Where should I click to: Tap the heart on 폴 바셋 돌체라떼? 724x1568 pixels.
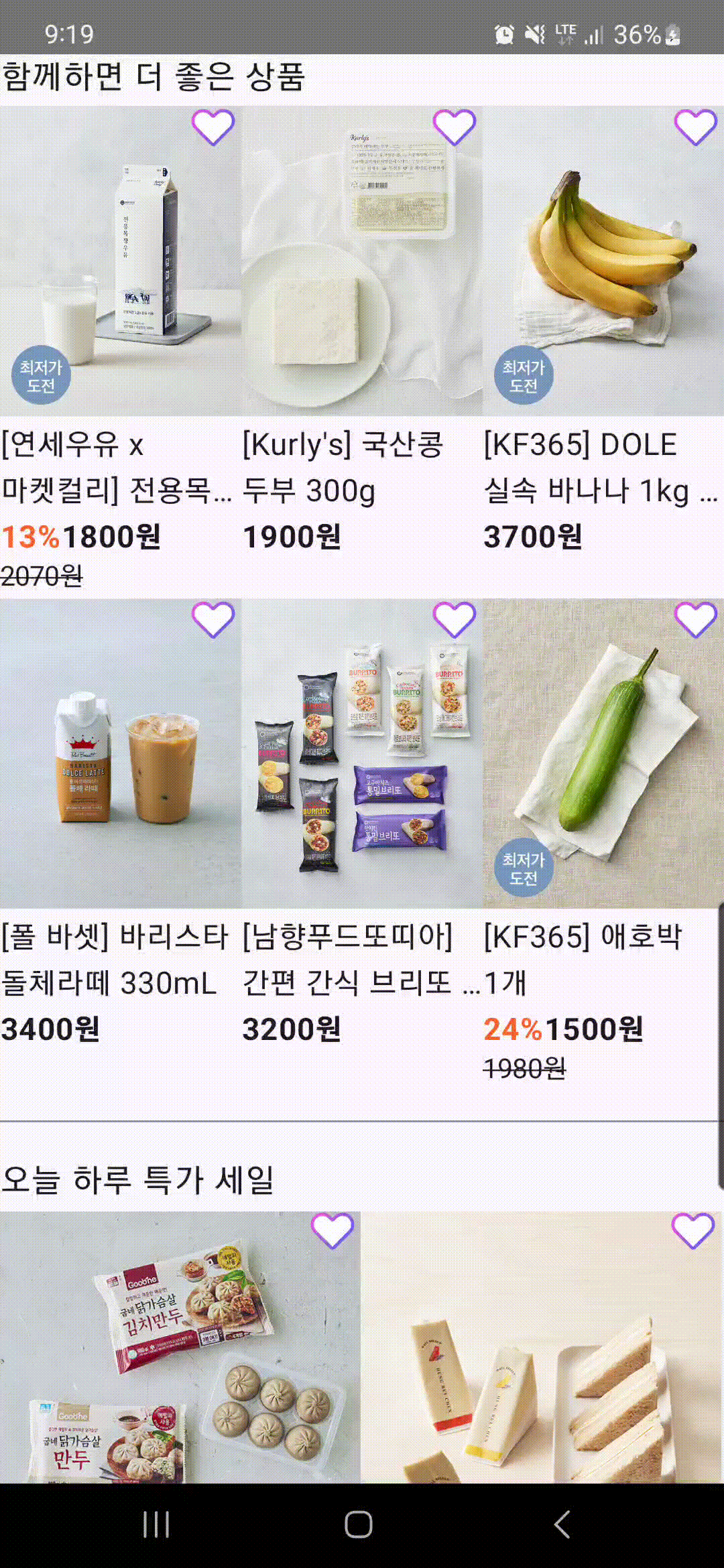(x=213, y=619)
